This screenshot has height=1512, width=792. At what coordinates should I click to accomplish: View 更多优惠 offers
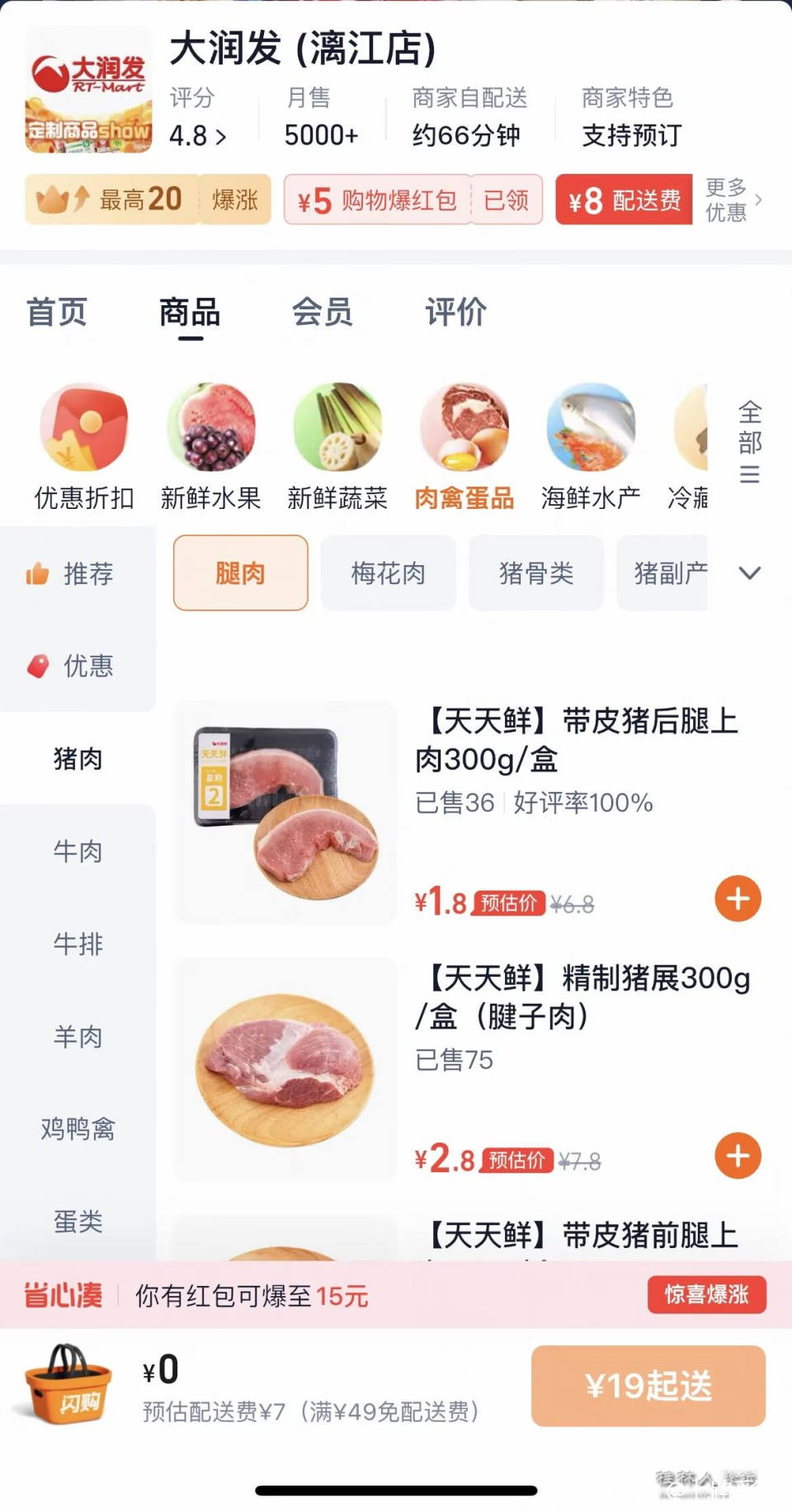[733, 200]
